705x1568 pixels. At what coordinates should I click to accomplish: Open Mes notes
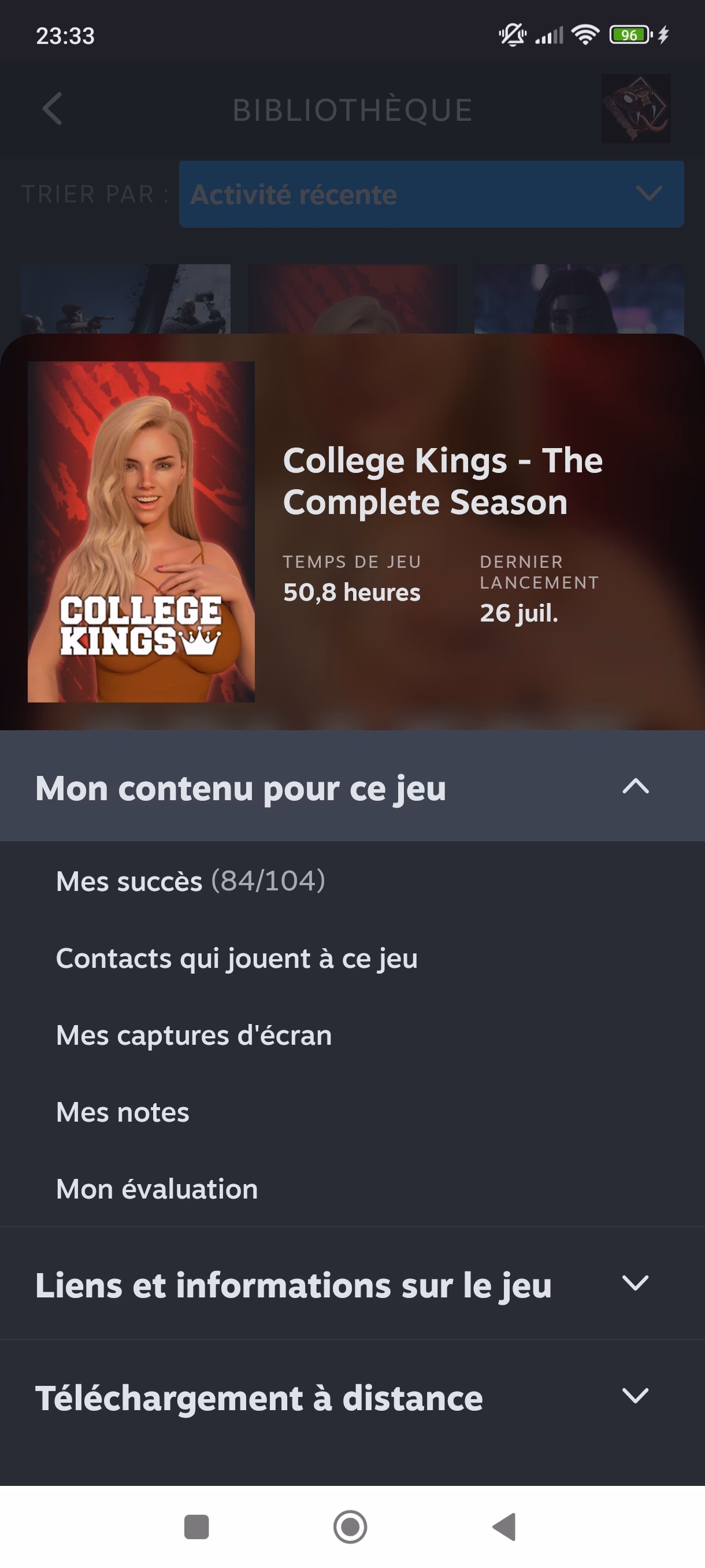[123, 1112]
